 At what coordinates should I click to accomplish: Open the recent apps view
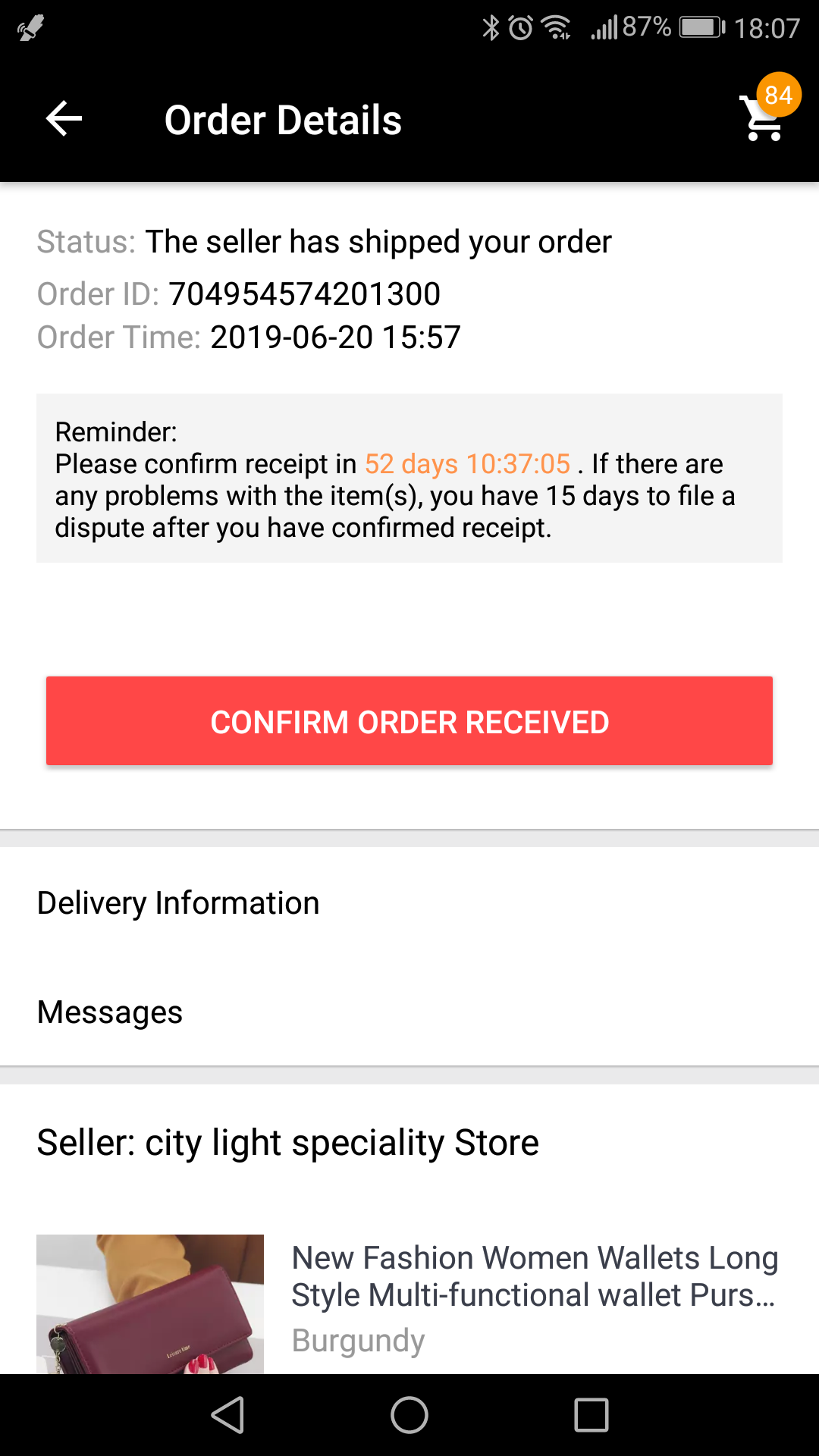591,1415
